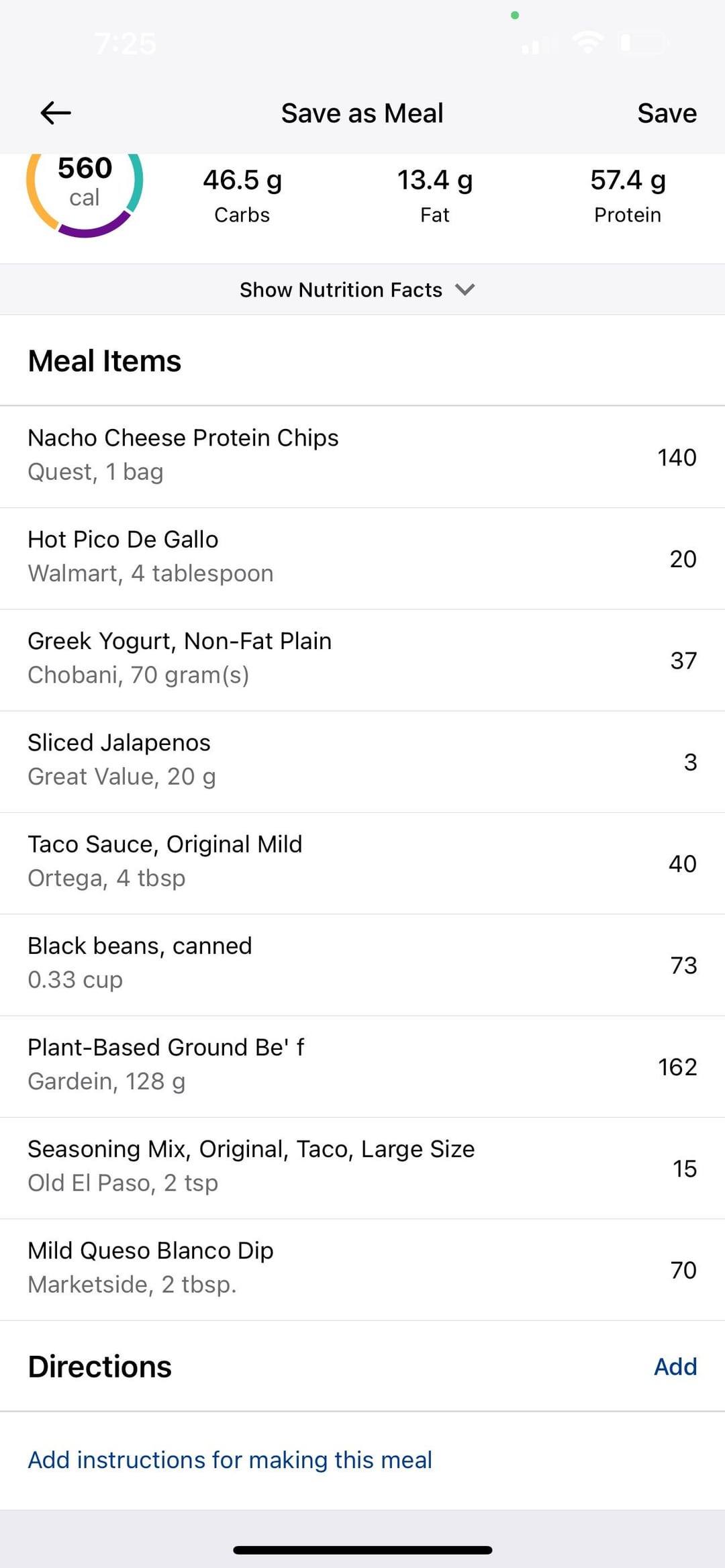This screenshot has height=1568, width=725.
Task: Expand Show Nutrition Facts
Action: 362,289
